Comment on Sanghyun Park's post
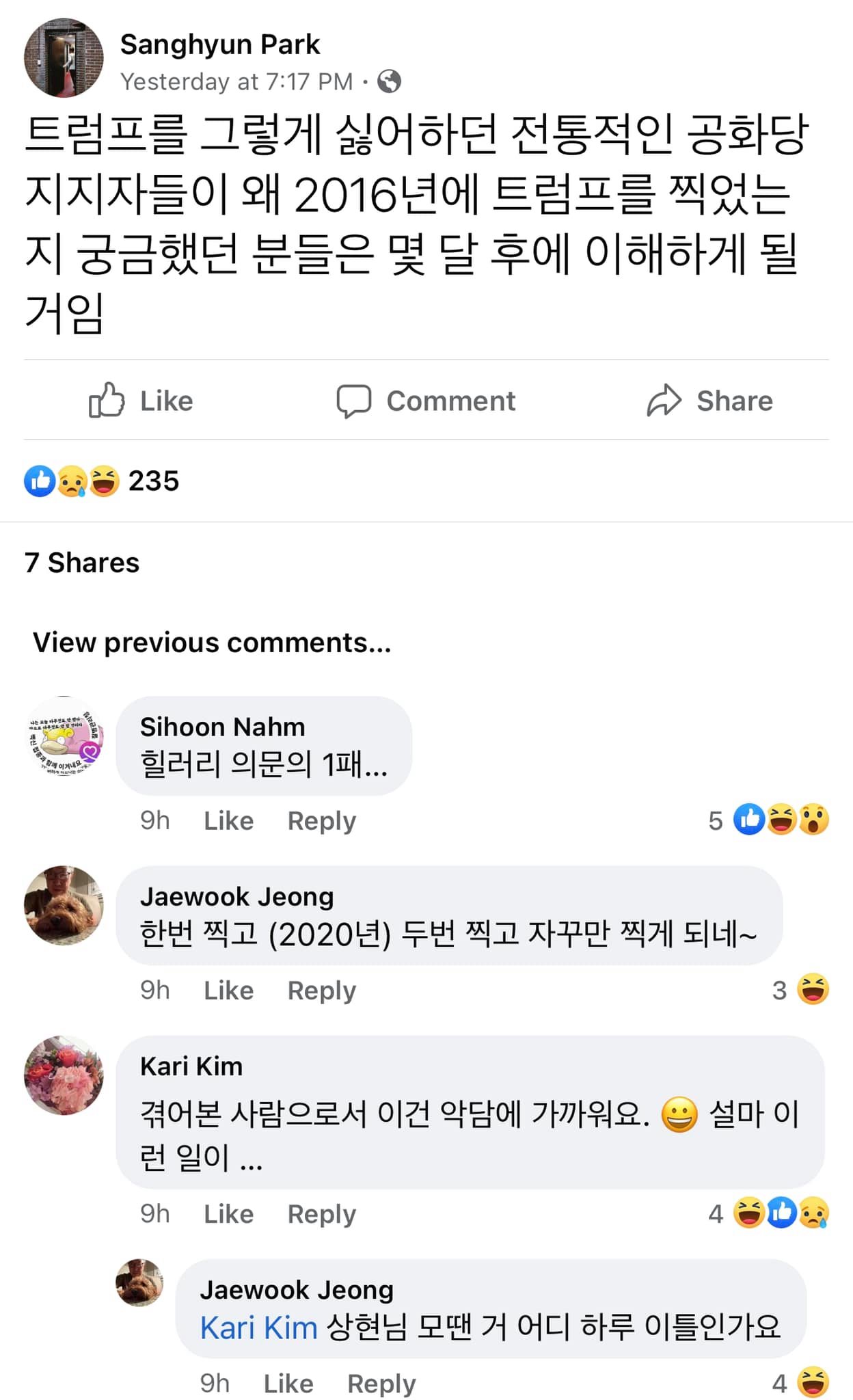This screenshot has width=853, height=1400. click(426, 401)
